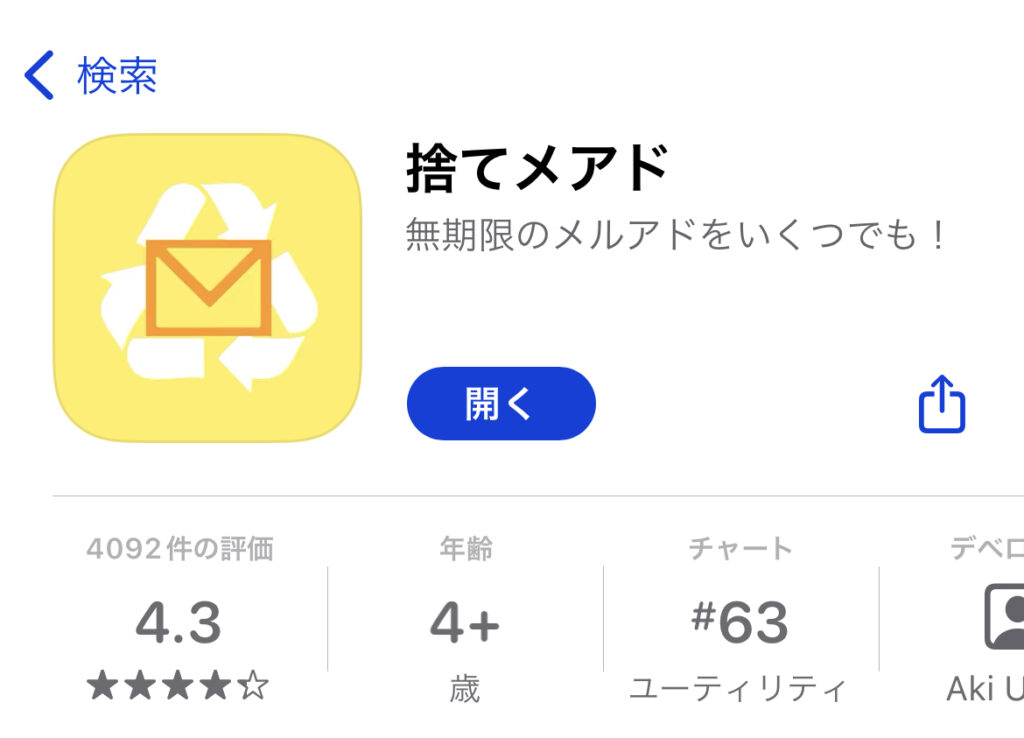The width and height of the screenshot is (1024, 738).
Task: Tap the 開く button to launch app
Action: pyautogui.click(x=501, y=403)
